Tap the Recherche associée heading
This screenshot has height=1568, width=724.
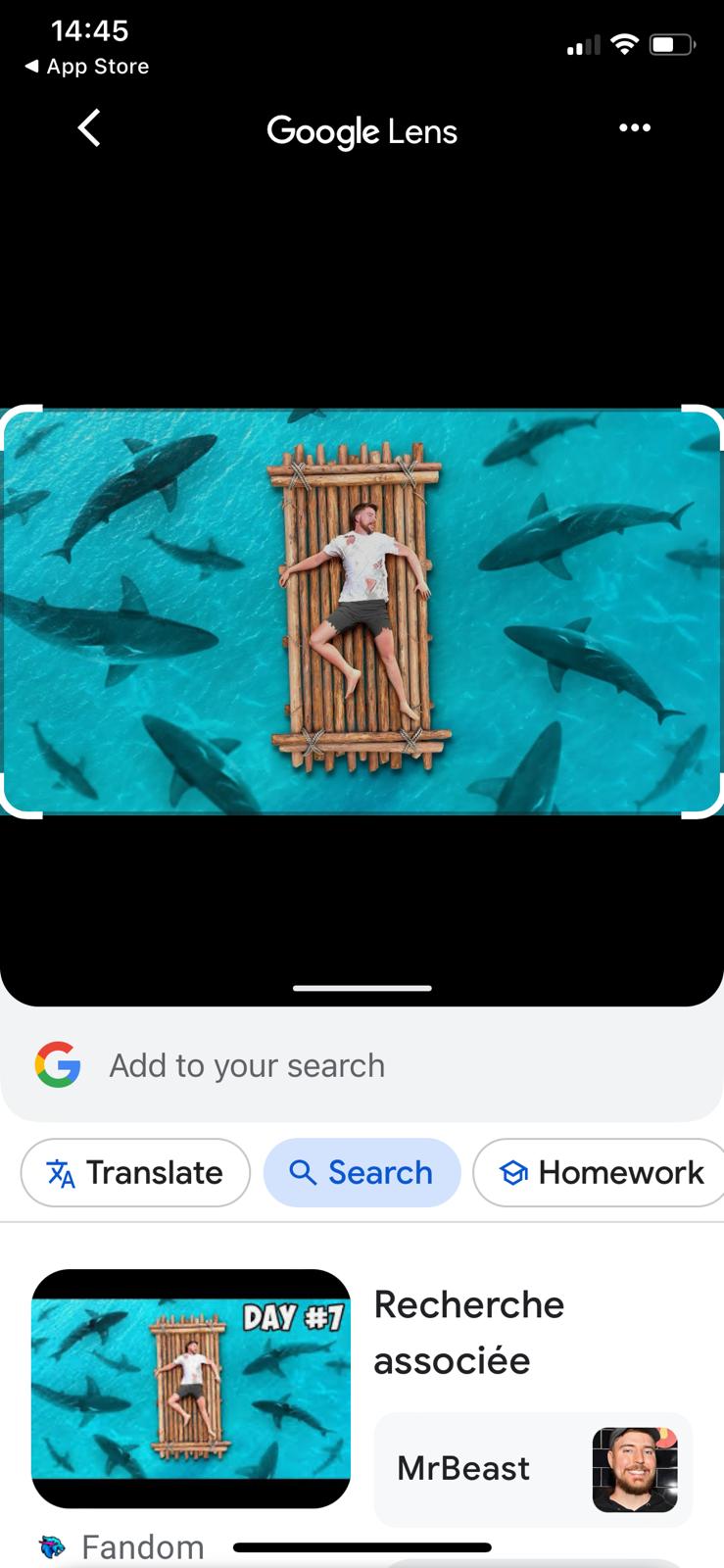[469, 1331]
